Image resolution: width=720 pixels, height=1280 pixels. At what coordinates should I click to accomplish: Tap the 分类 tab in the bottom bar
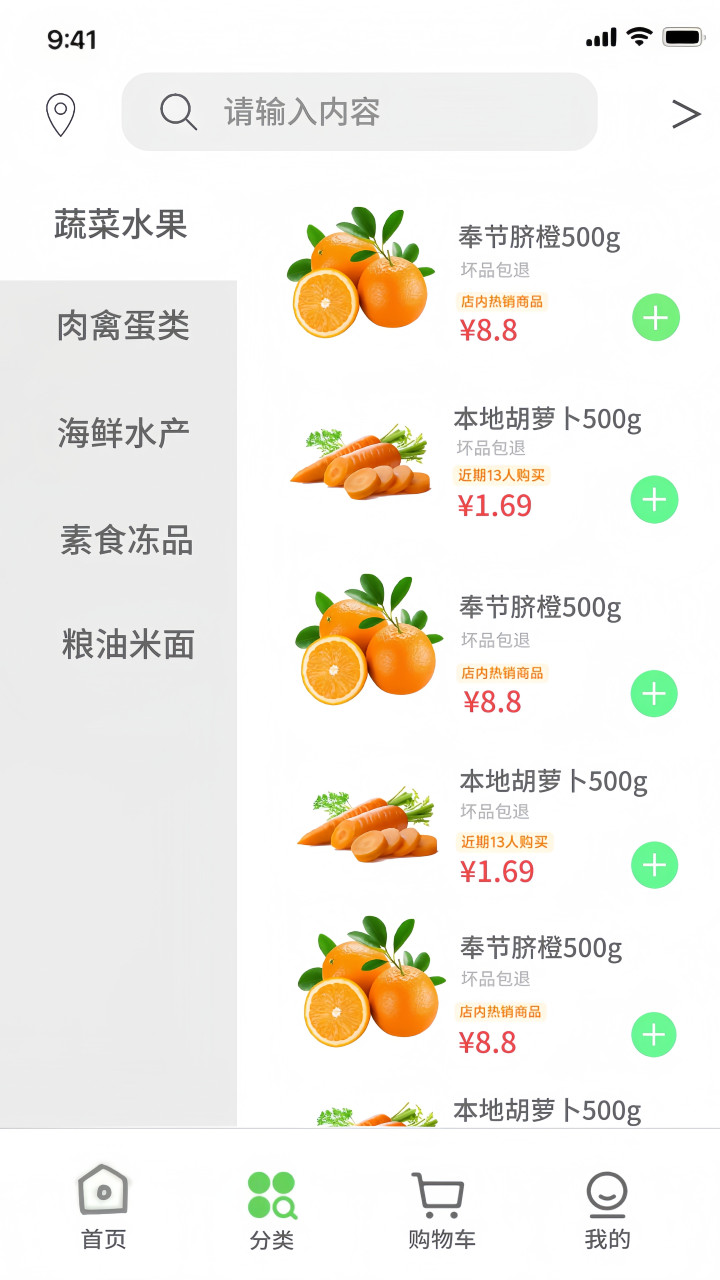point(272,1210)
